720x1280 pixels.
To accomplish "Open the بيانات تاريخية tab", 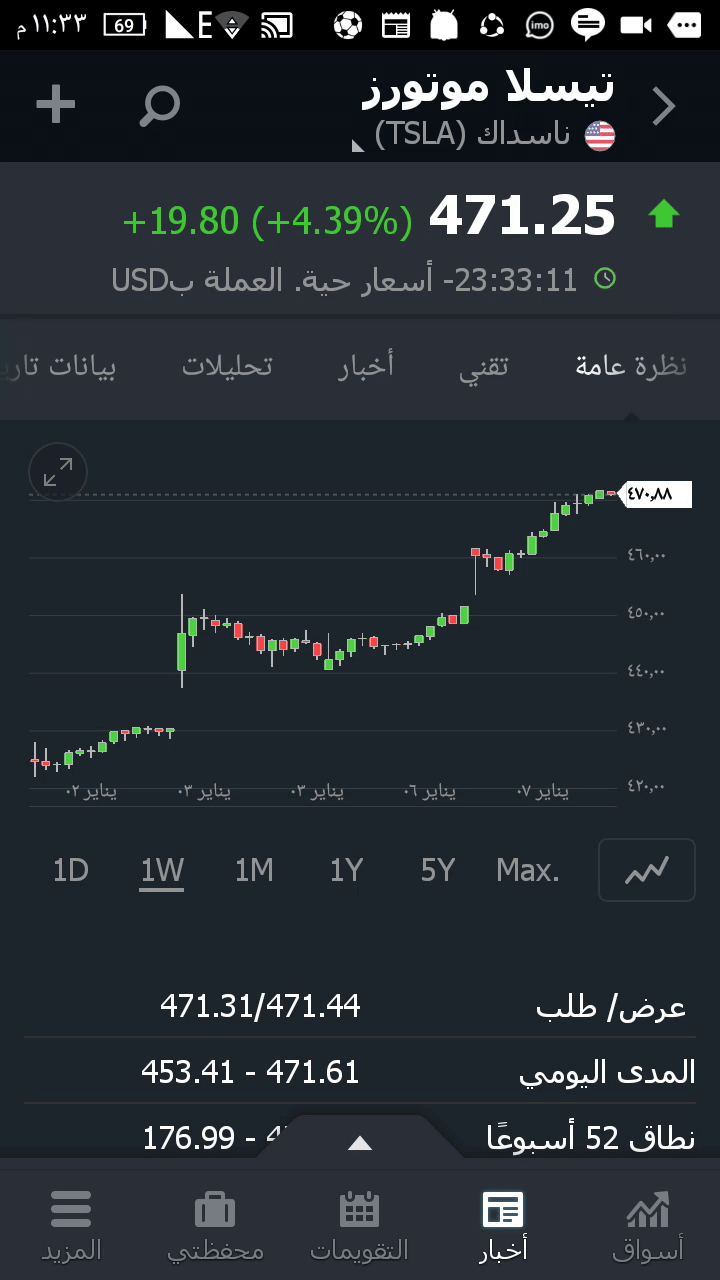I will click(x=60, y=366).
